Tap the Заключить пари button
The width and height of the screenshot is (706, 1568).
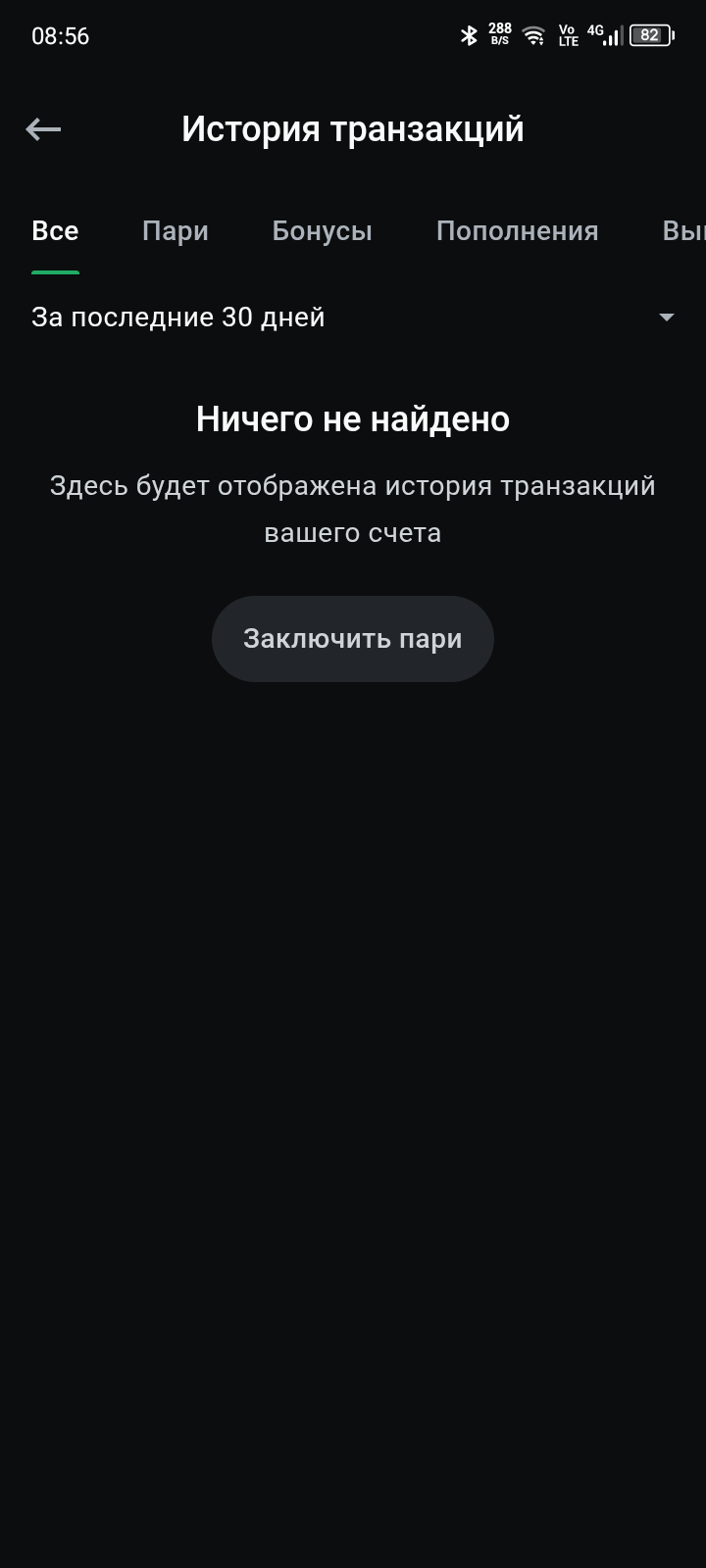[x=353, y=639]
